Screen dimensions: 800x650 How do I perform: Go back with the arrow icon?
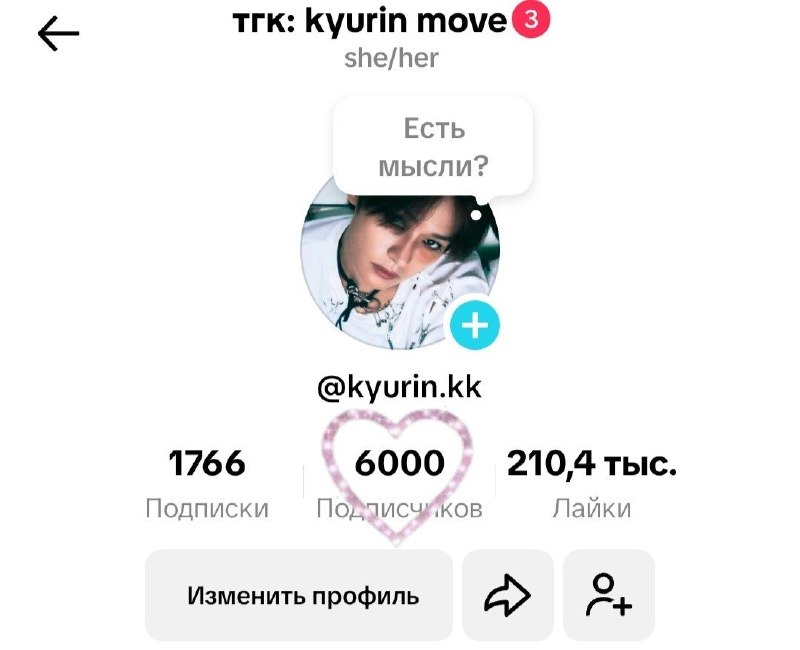(58, 33)
